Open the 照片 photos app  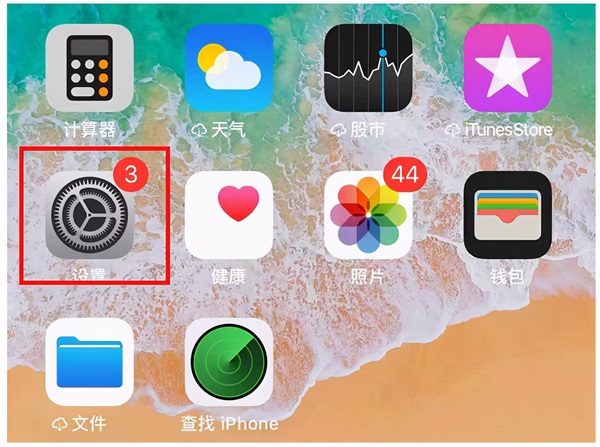(369, 215)
